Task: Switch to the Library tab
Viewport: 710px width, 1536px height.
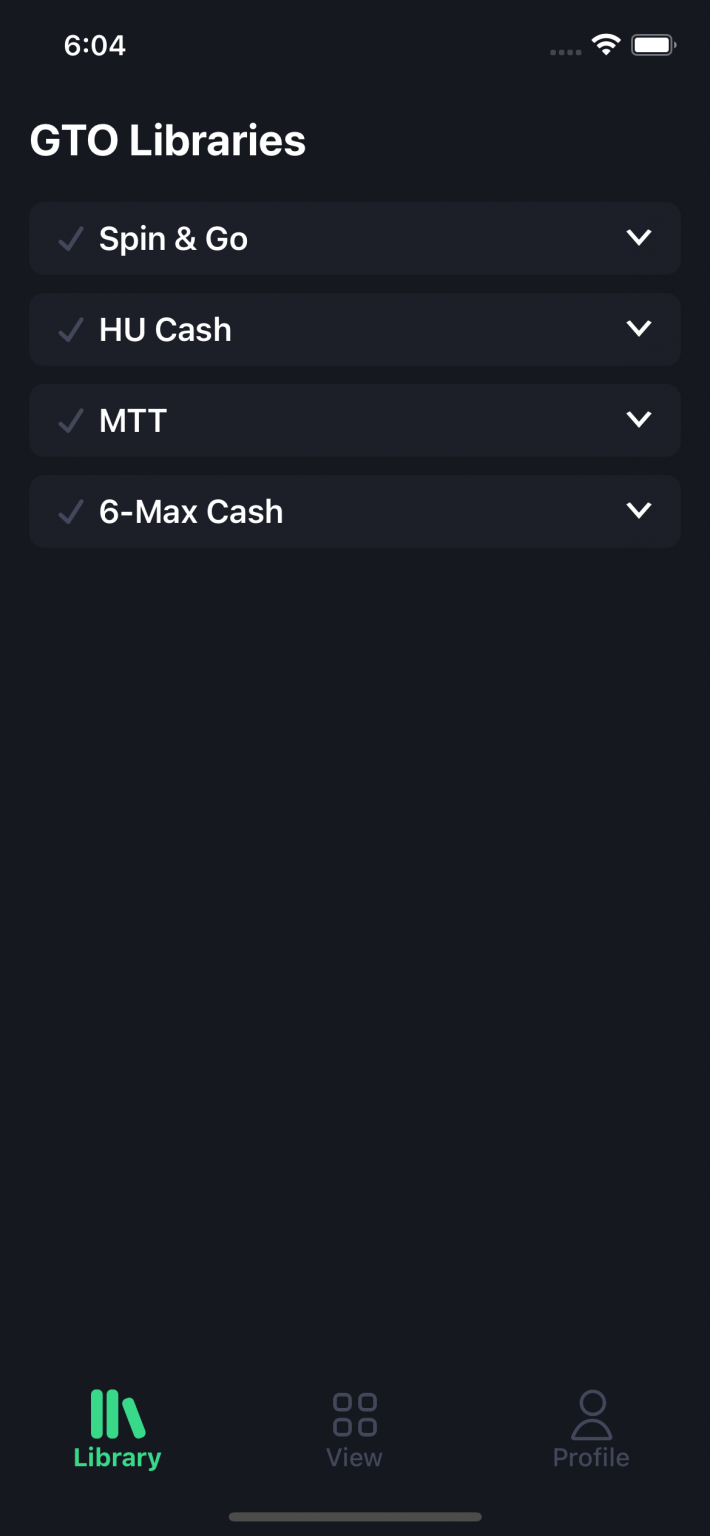Action: pos(117,1430)
